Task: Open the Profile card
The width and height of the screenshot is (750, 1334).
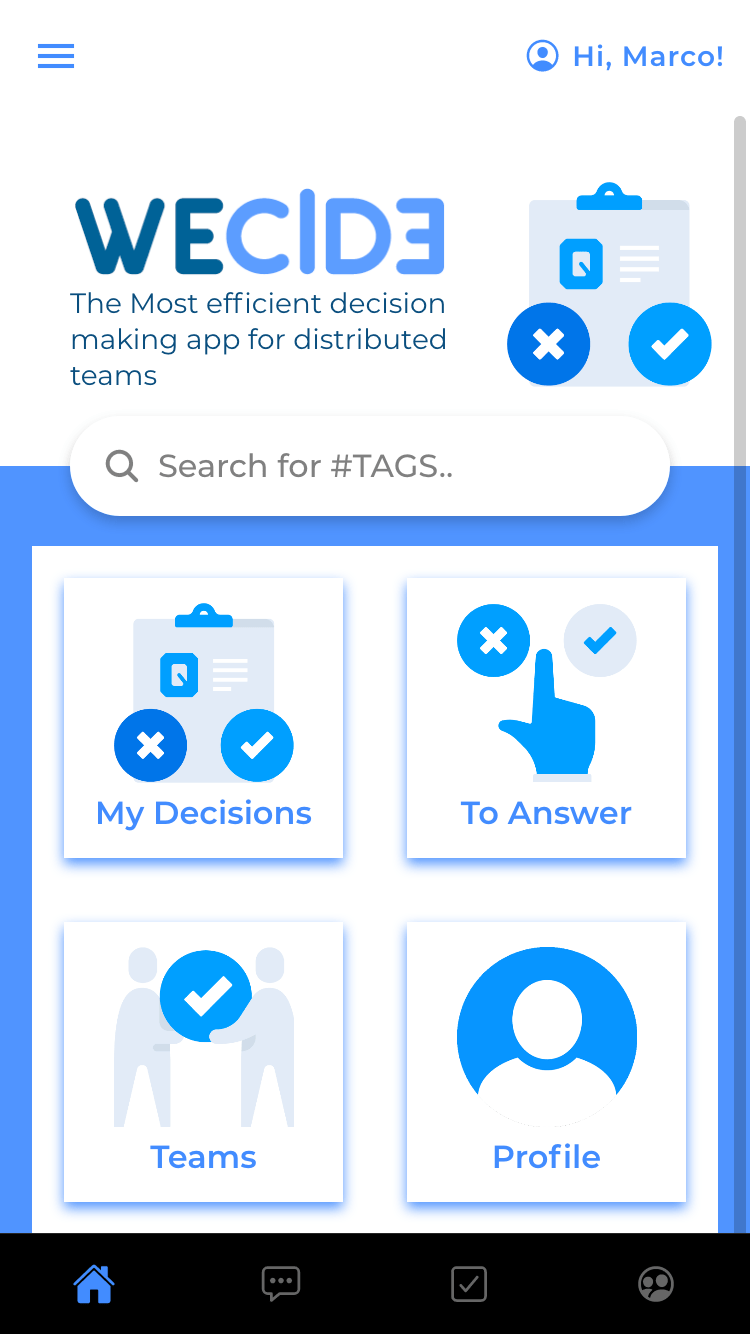Action: [546, 1061]
